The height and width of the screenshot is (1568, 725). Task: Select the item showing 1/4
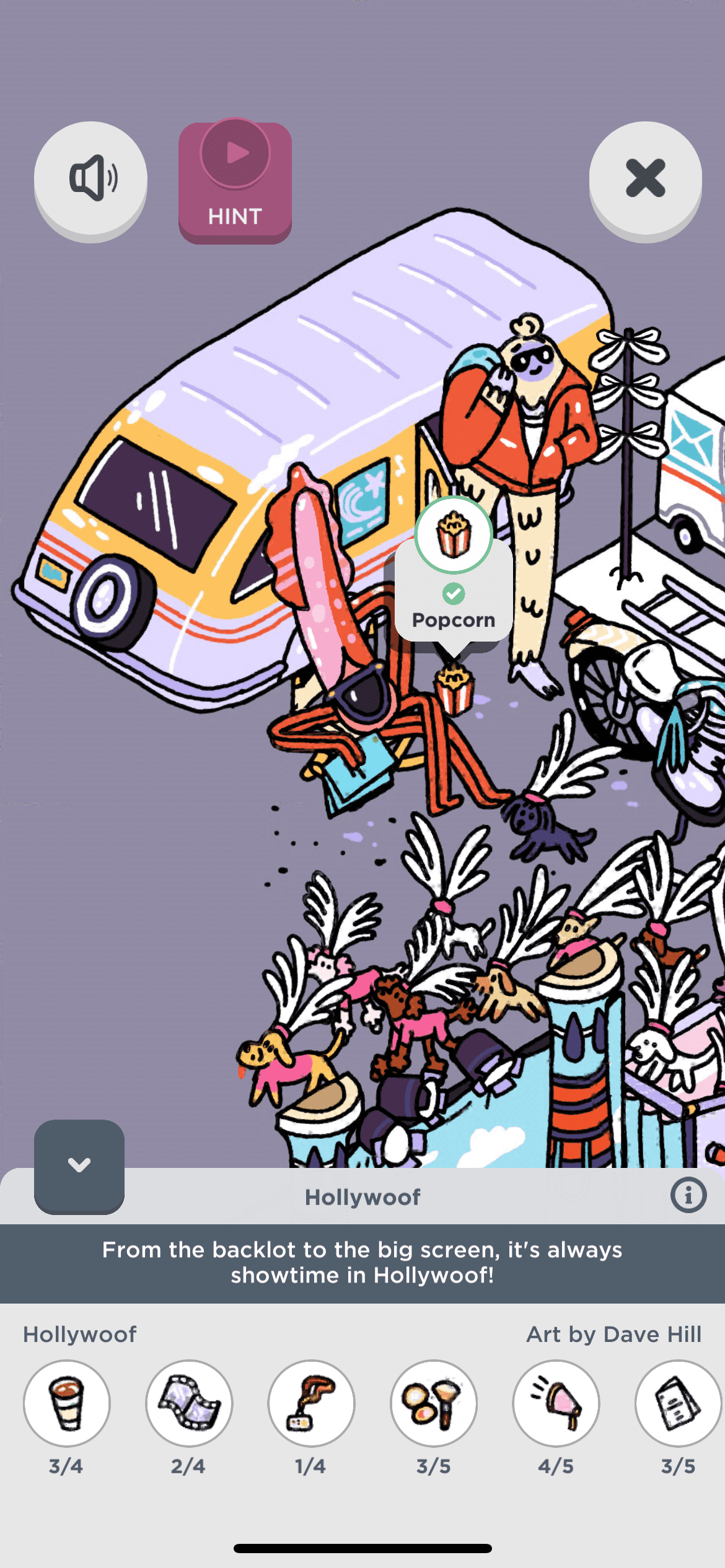[x=311, y=1403]
